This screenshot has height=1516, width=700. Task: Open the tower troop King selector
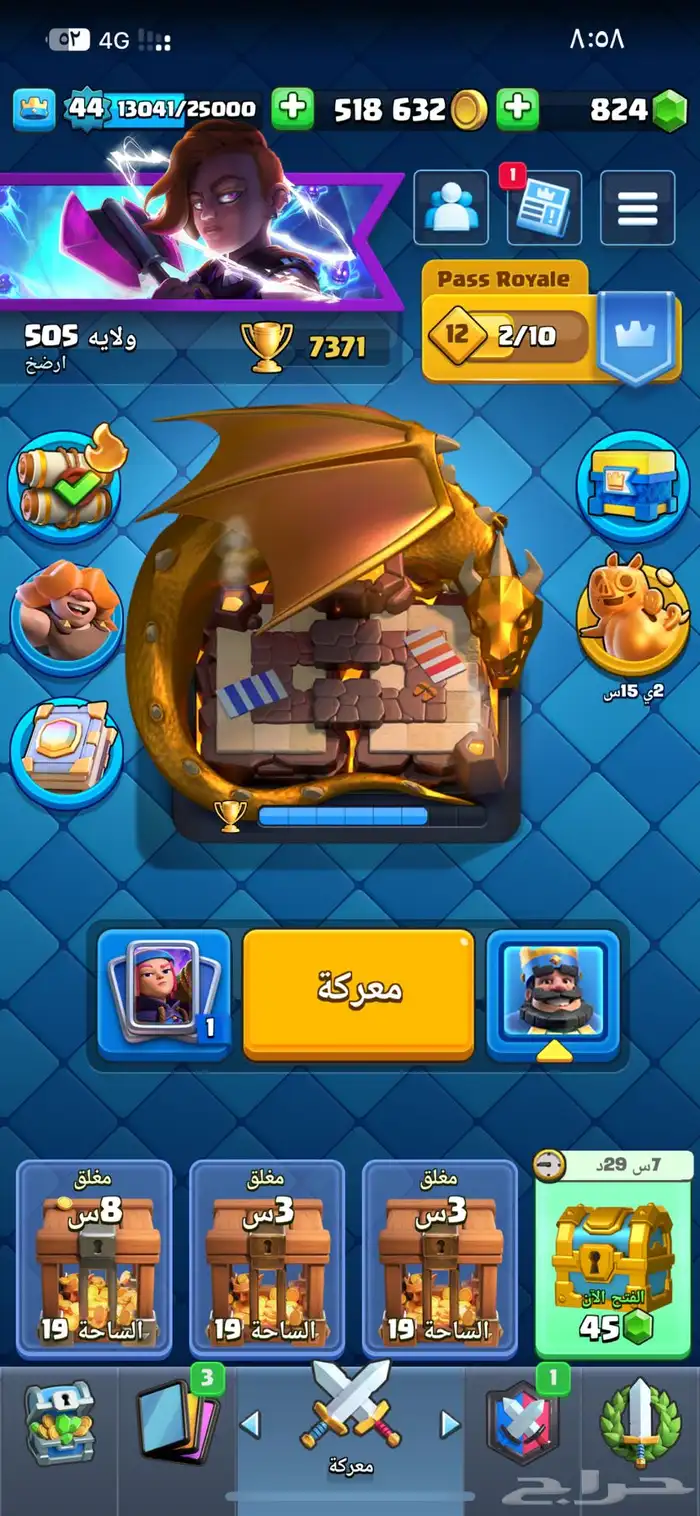pos(553,992)
